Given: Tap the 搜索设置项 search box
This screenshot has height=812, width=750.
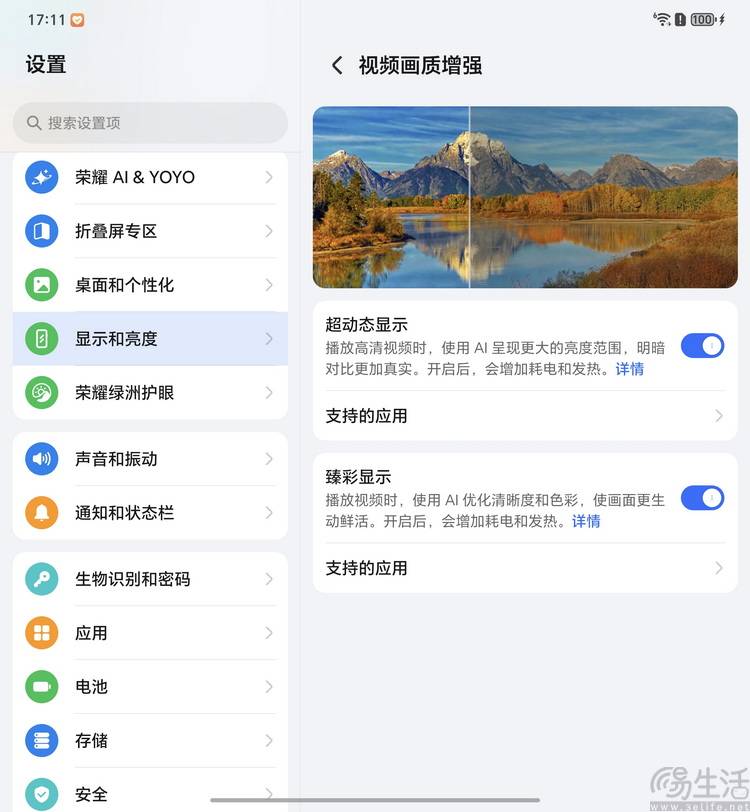Looking at the screenshot, I should 150,123.
